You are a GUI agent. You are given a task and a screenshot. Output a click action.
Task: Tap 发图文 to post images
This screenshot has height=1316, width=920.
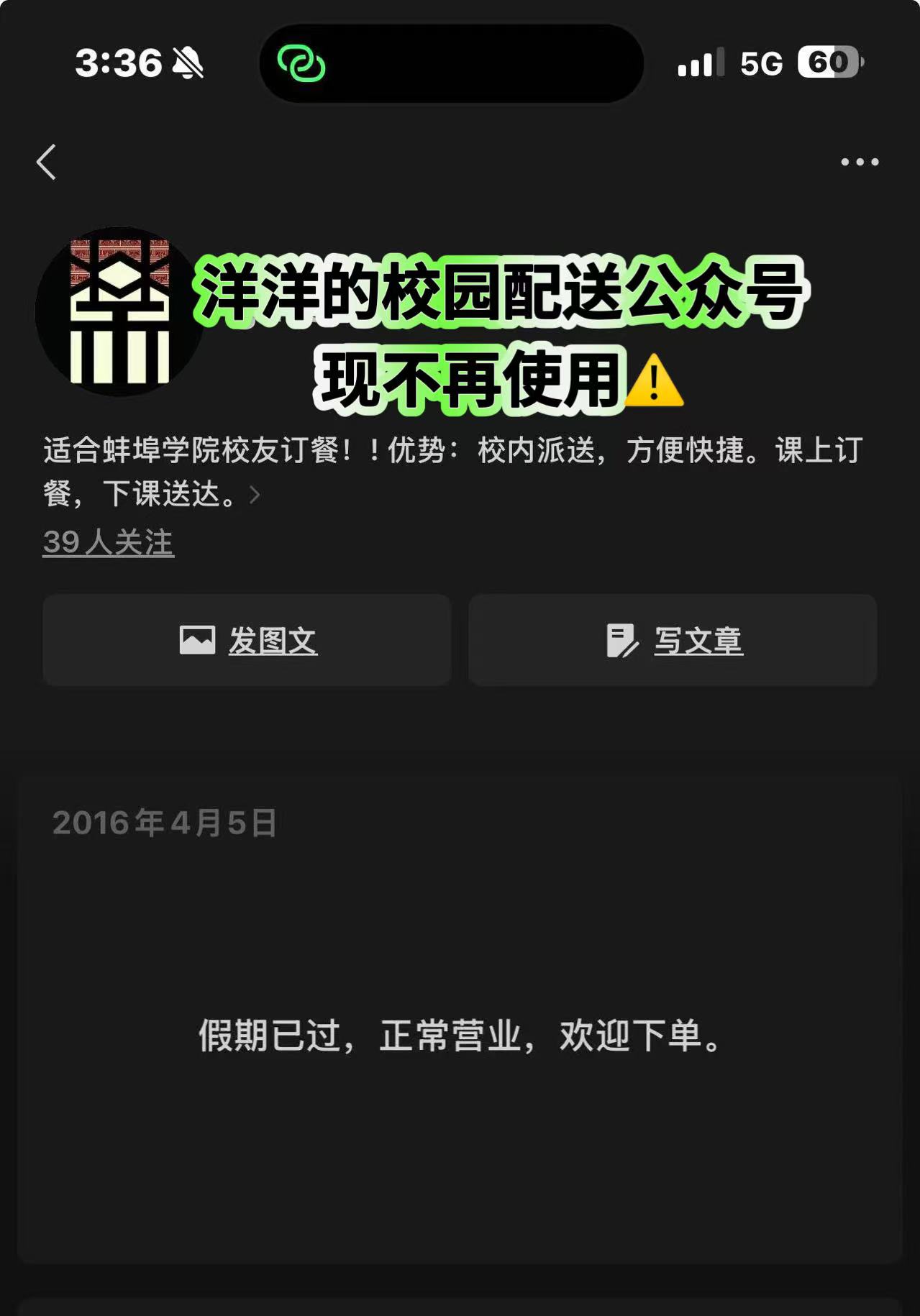pos(247,640)
